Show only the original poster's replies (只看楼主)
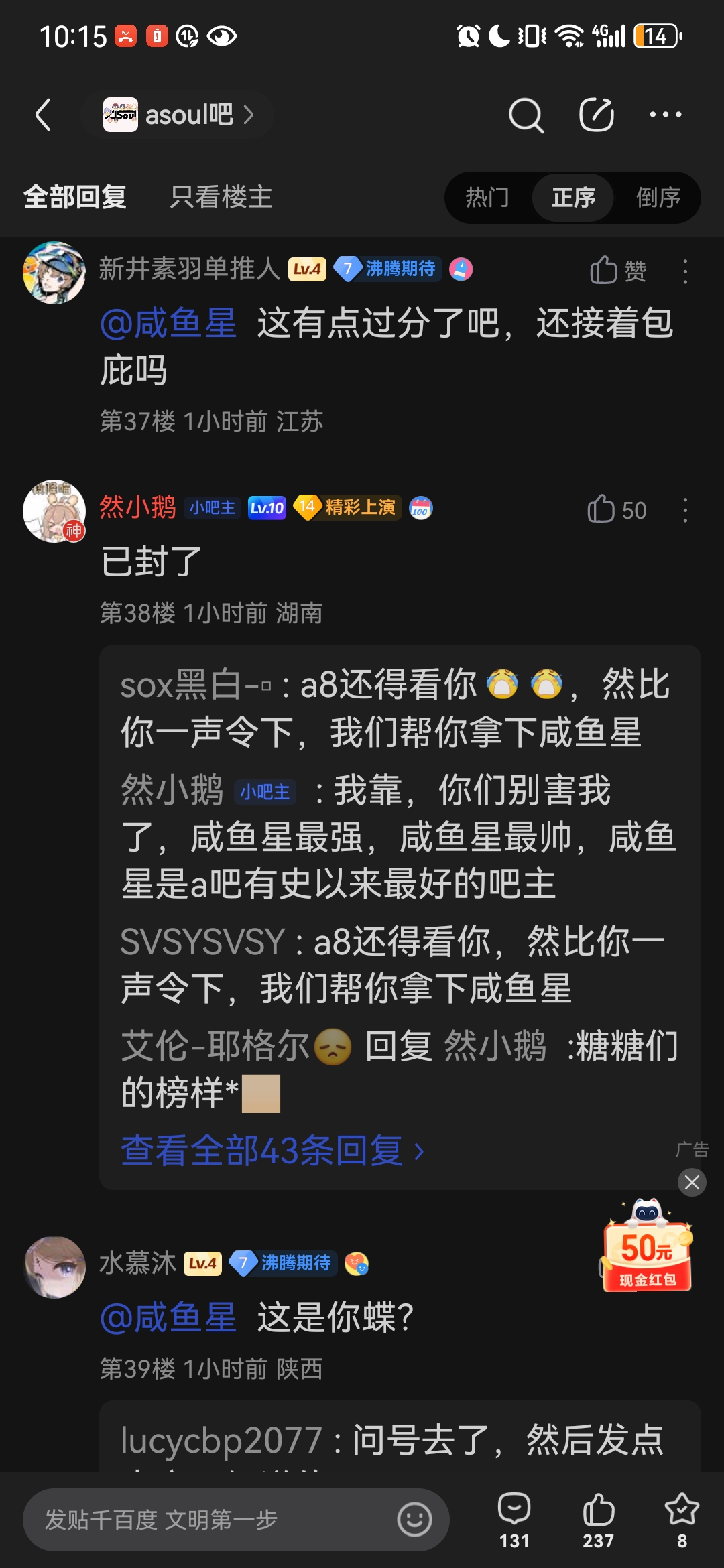 click(221, 197)
